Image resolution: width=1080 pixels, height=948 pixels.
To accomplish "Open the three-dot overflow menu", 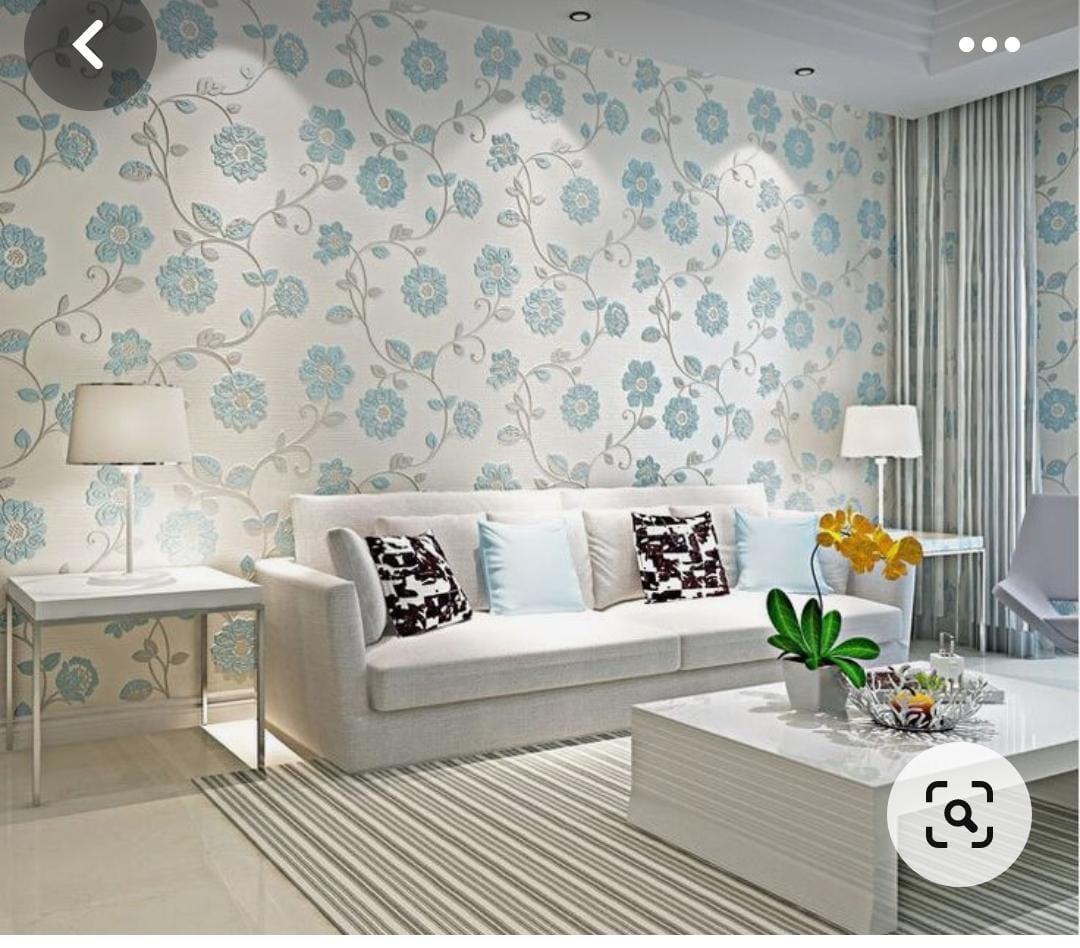I will 988,44.
